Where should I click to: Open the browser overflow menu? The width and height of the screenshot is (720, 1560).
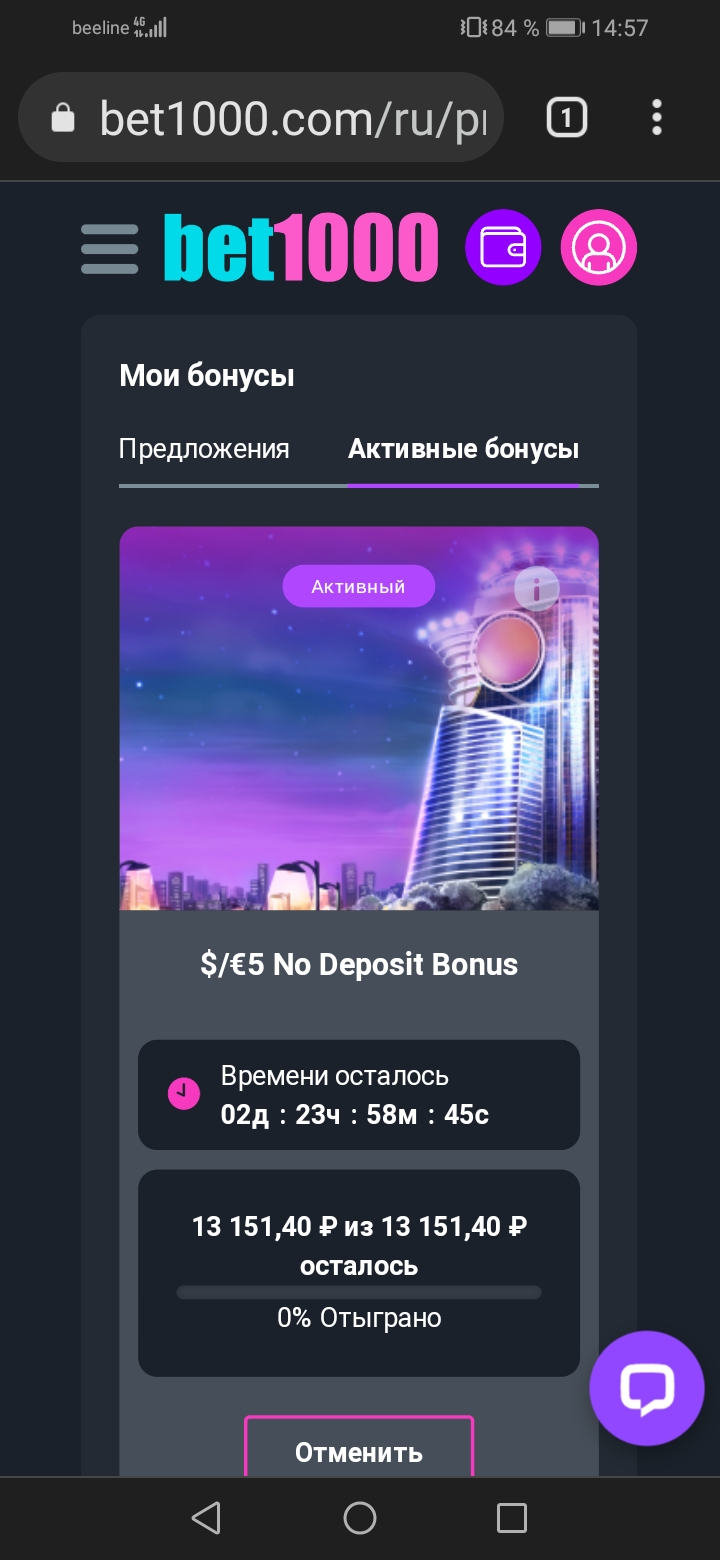[656, 118]
